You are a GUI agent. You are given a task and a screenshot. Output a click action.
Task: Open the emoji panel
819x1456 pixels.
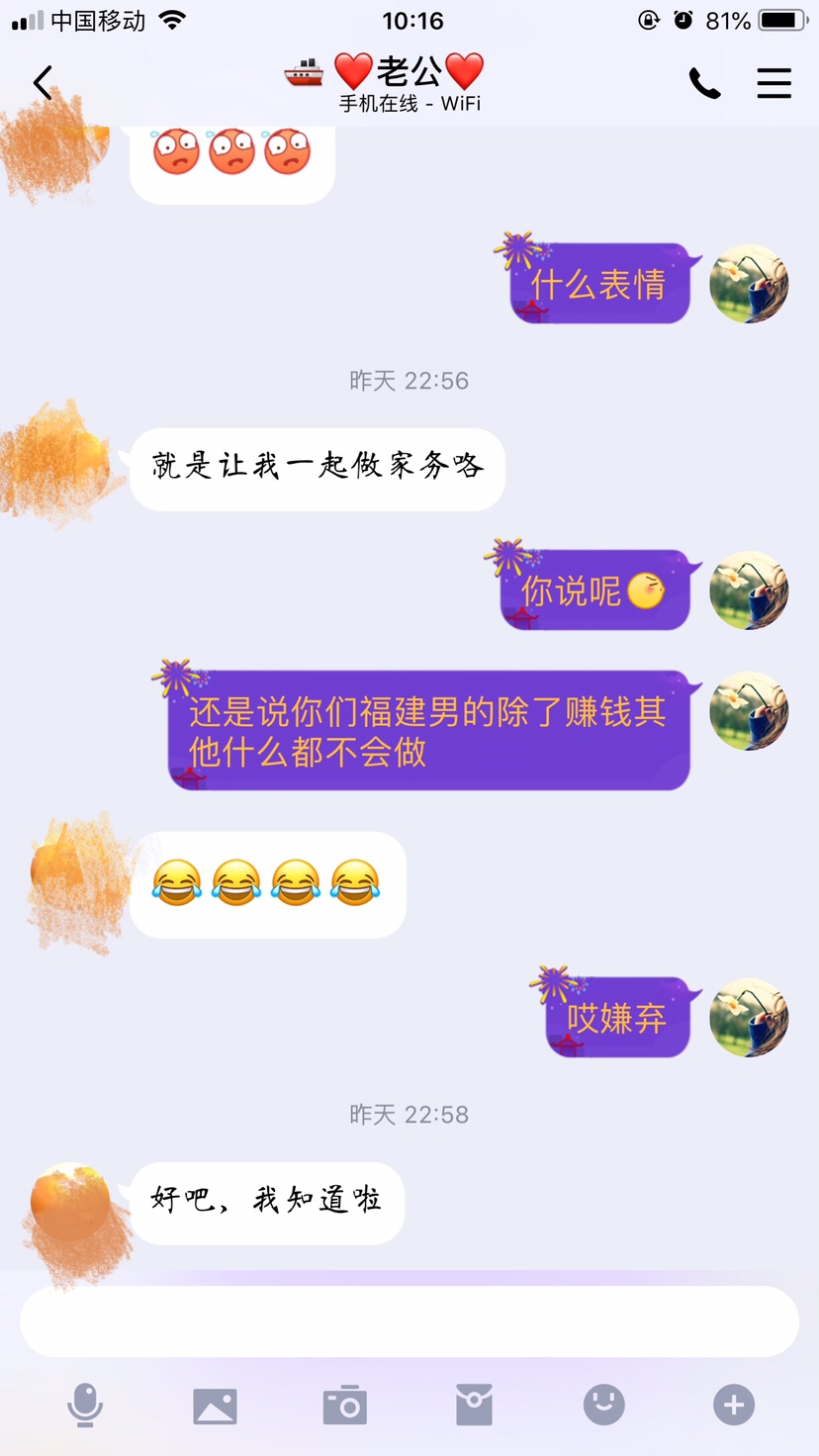603,1405
